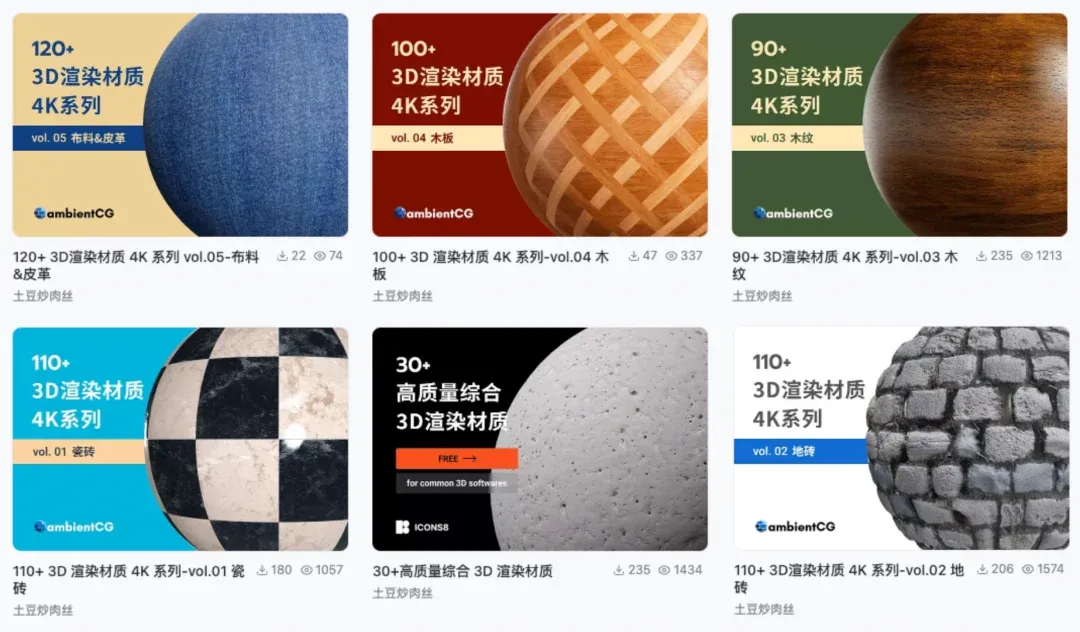Image resolution: width=1080 pixels, height=632 pixels.
Task: View author 土豆炒肉丝 under vol.04 card
Action: [x=403, y=296]
